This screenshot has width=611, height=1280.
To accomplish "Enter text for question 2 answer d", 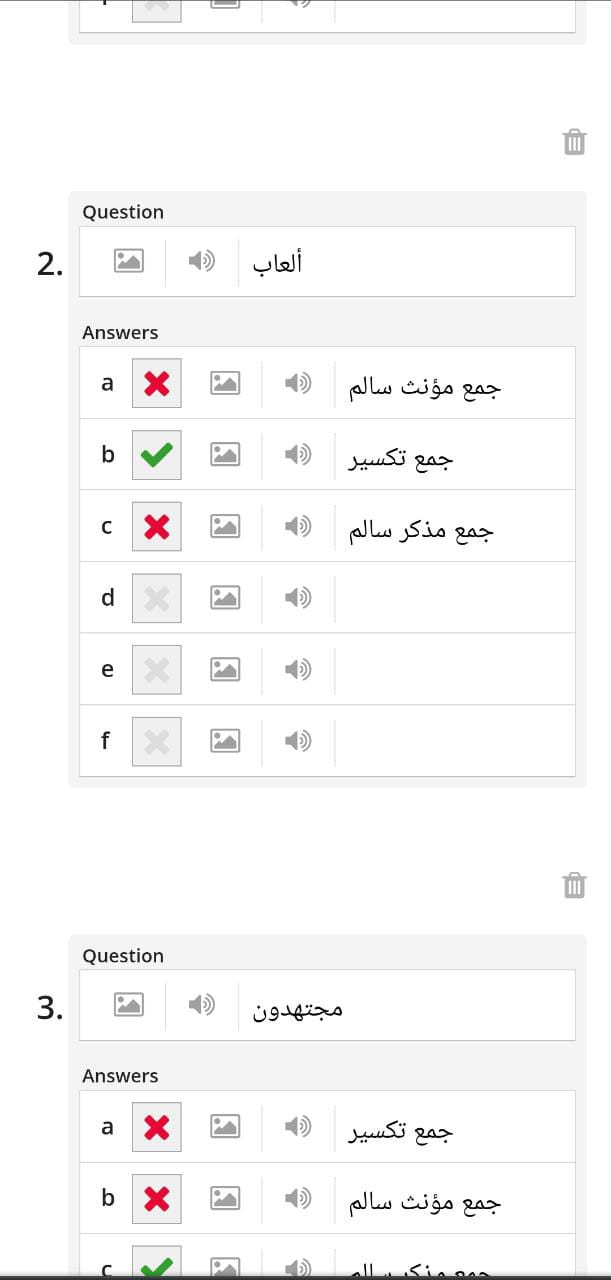I will [x=455, y=598].
